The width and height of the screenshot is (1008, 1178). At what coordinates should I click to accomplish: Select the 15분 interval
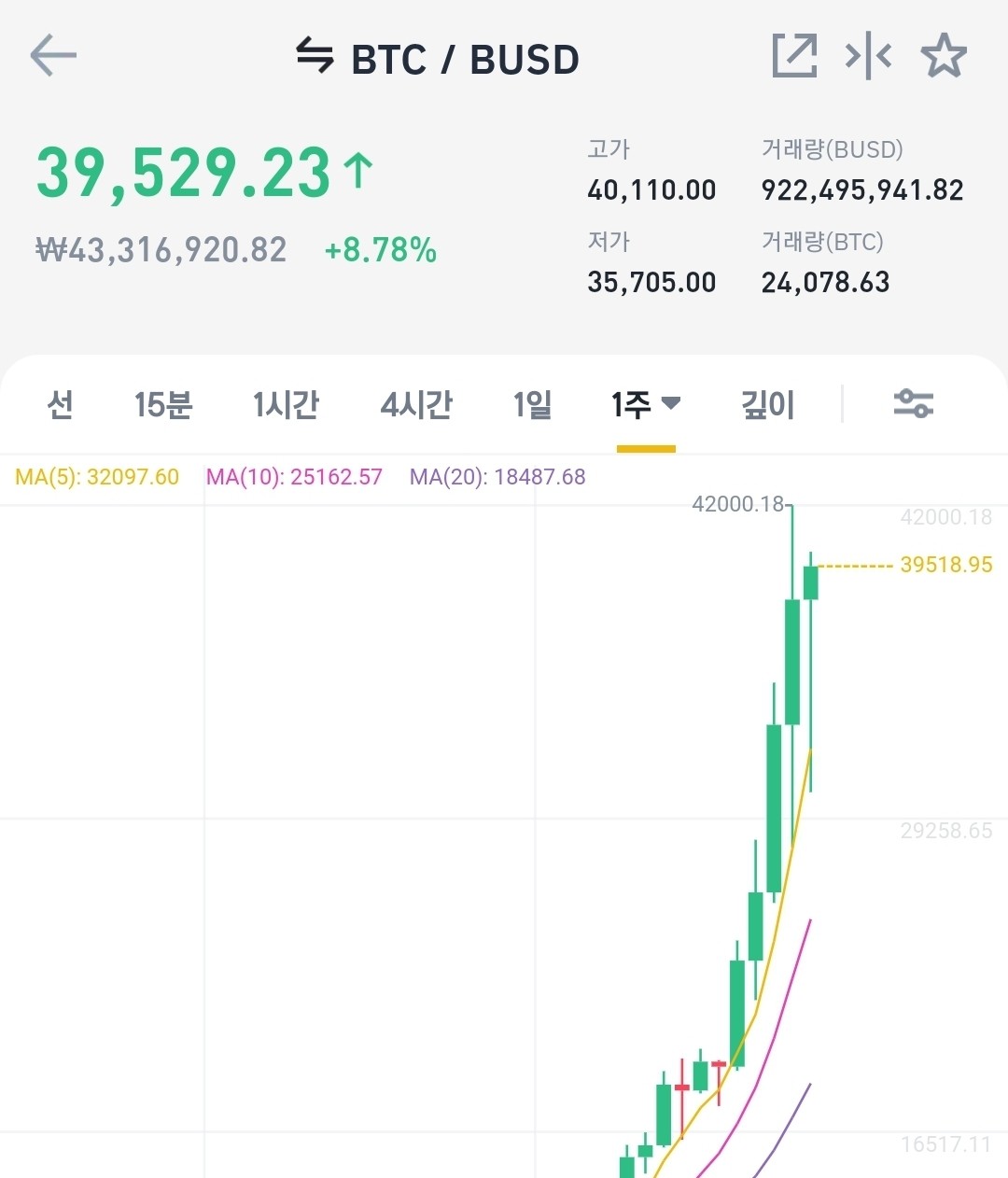(162, 405)
